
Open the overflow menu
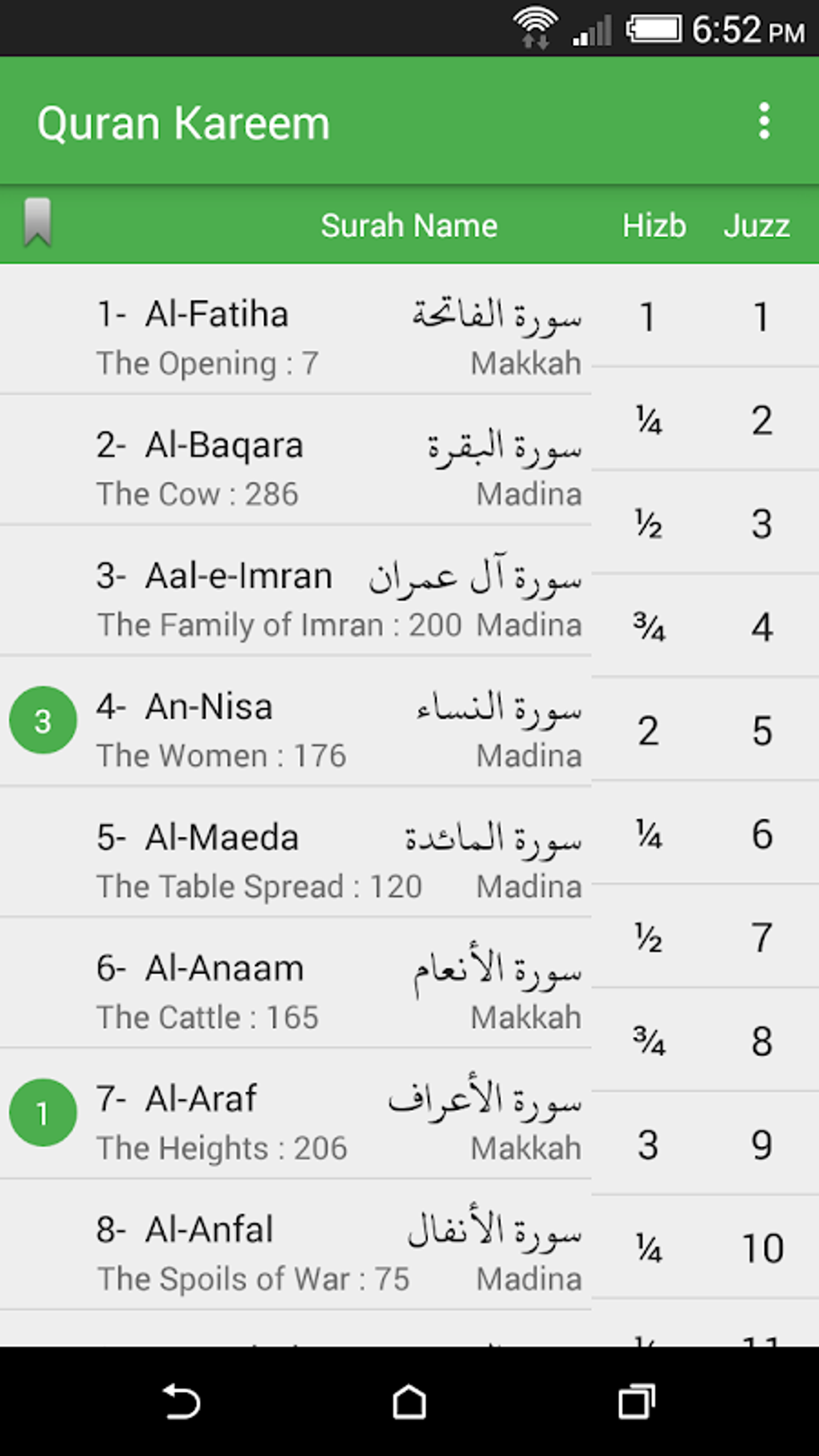point(764,122)
